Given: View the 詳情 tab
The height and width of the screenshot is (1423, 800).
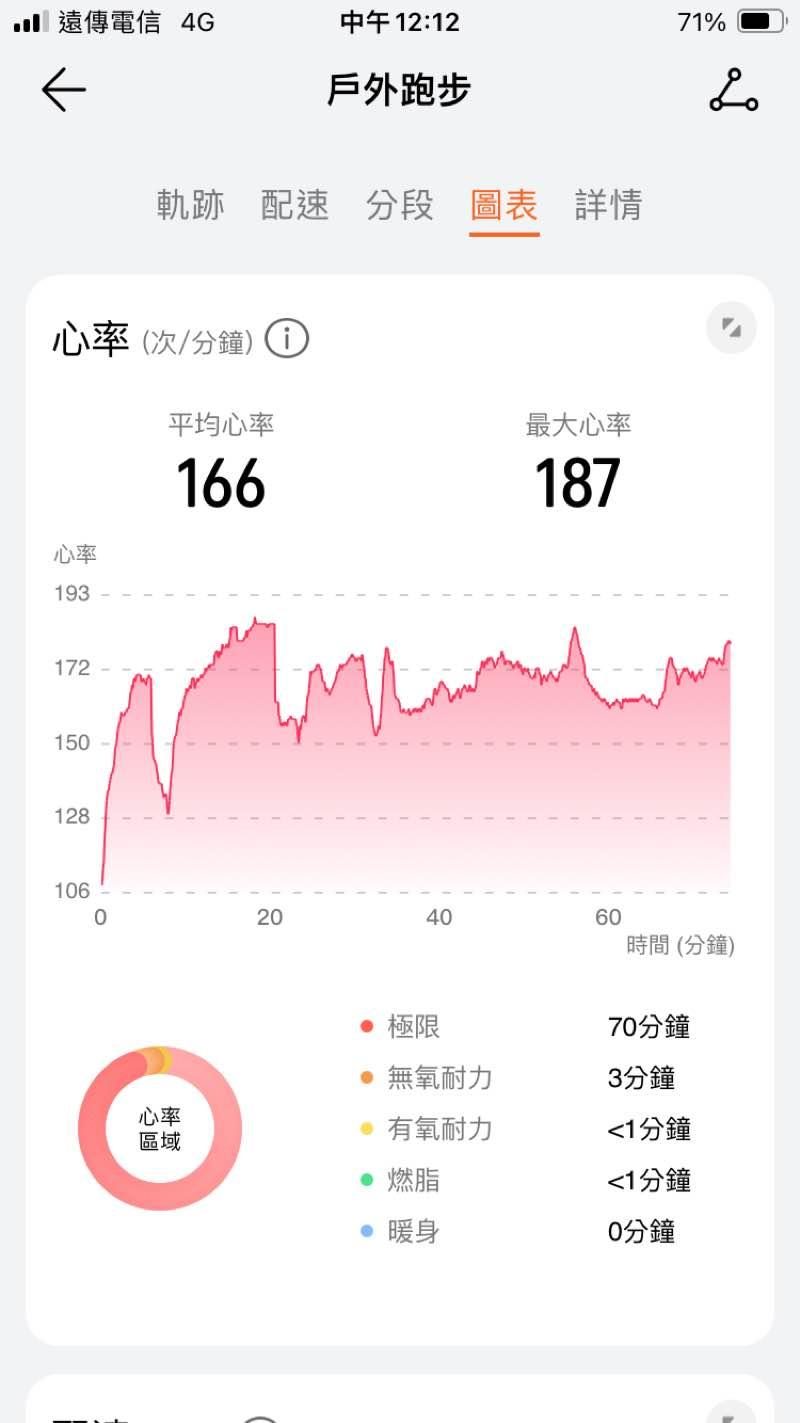Looking at the screenshot, I should [x=608, y=205].
